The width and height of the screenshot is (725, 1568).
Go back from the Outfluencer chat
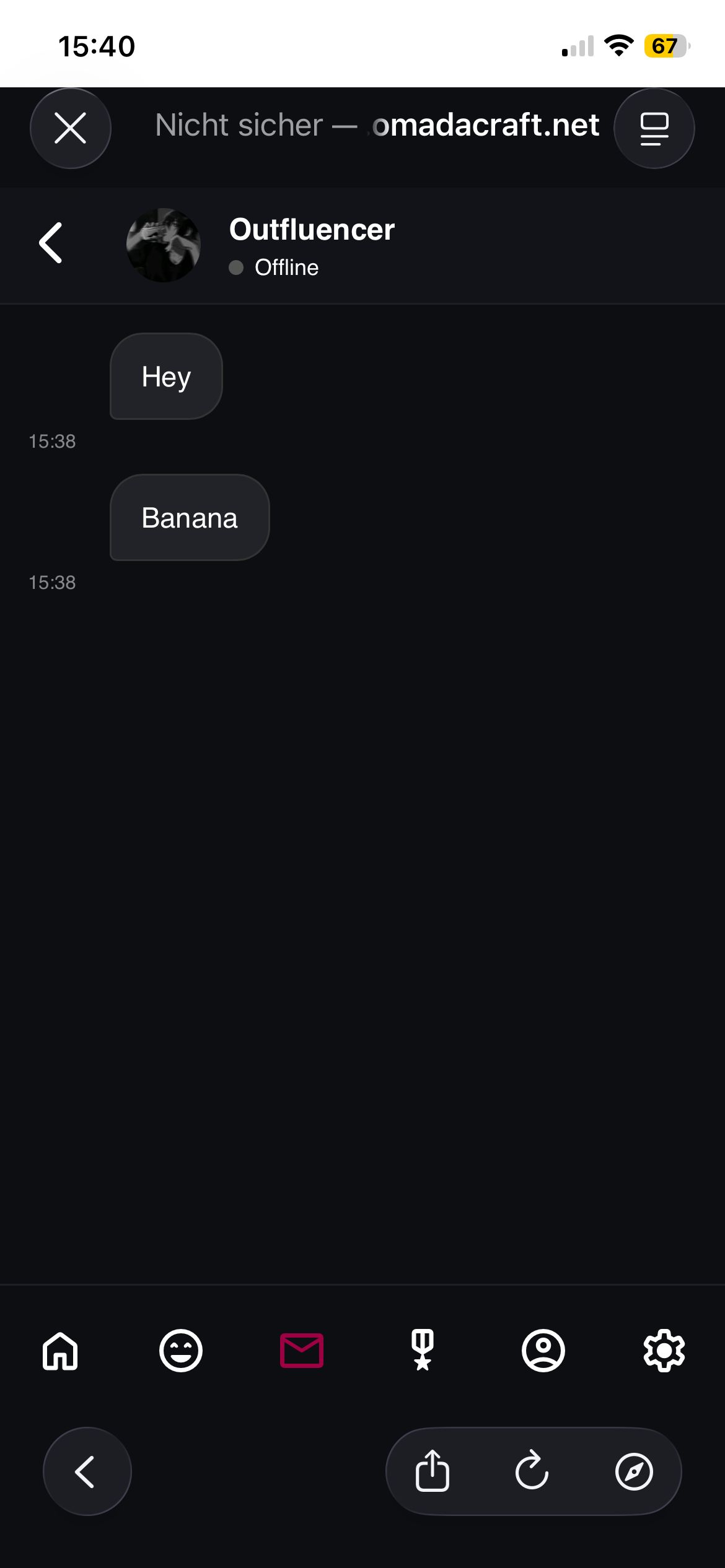tap(51, 243)
